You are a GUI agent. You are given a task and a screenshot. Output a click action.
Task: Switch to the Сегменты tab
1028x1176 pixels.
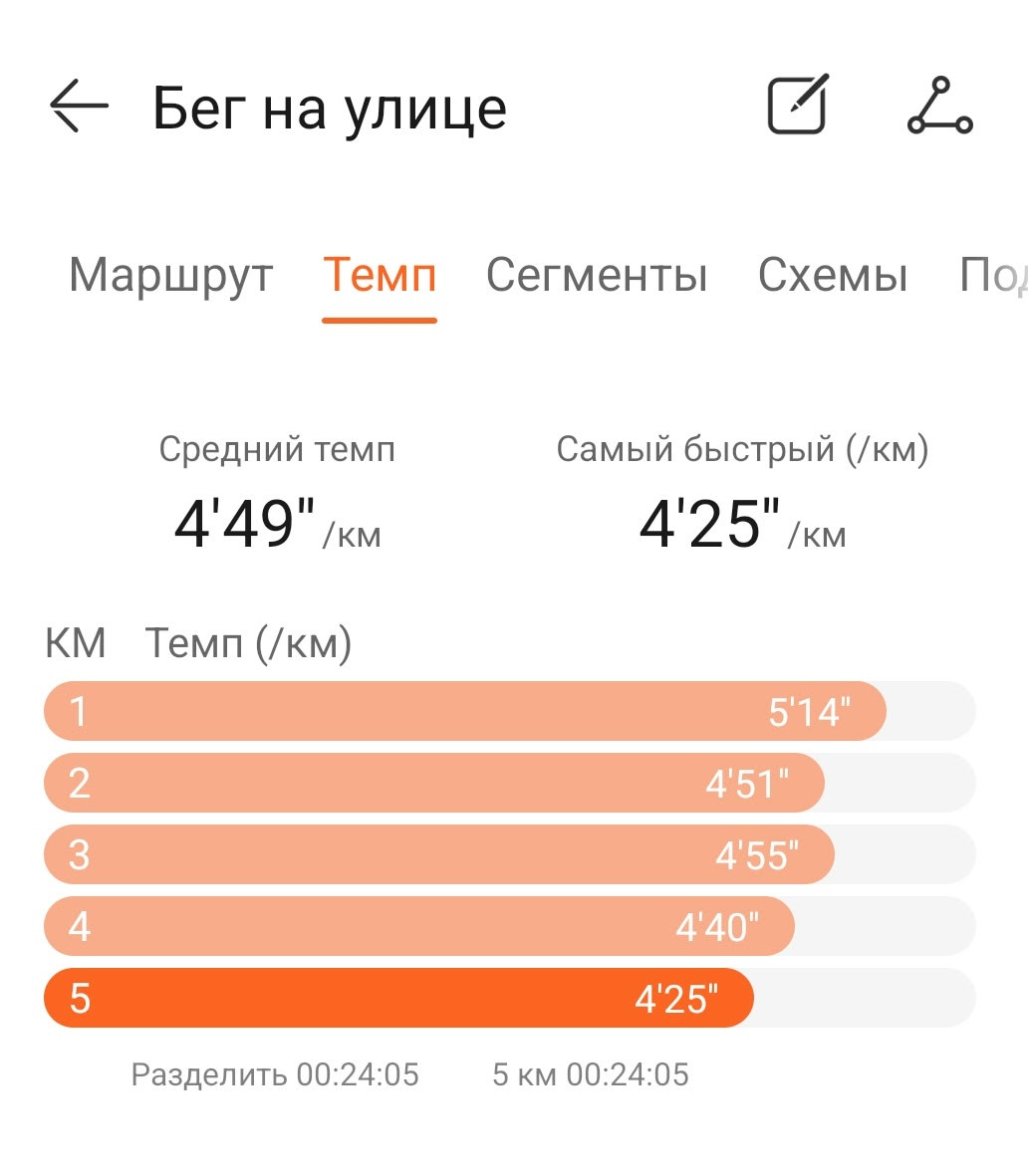point(598,275)
